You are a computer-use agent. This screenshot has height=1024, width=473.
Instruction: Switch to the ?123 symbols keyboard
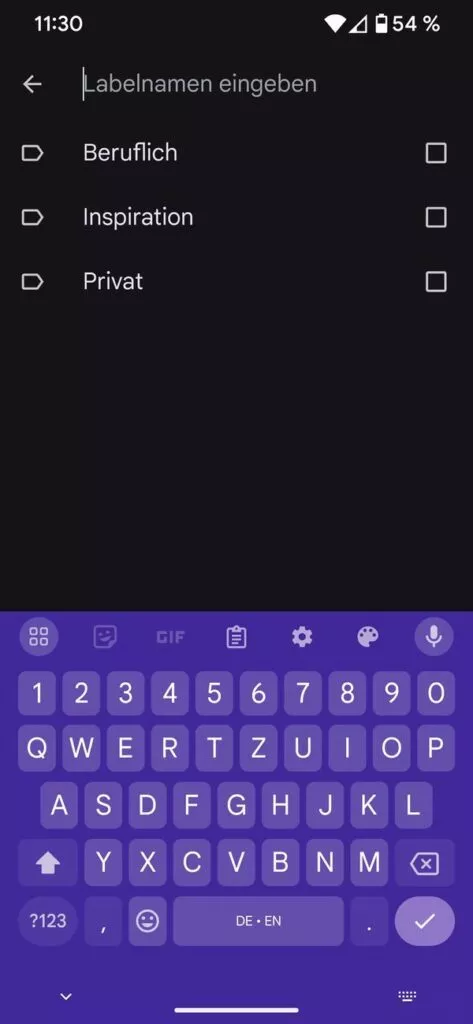coord(48,921)
